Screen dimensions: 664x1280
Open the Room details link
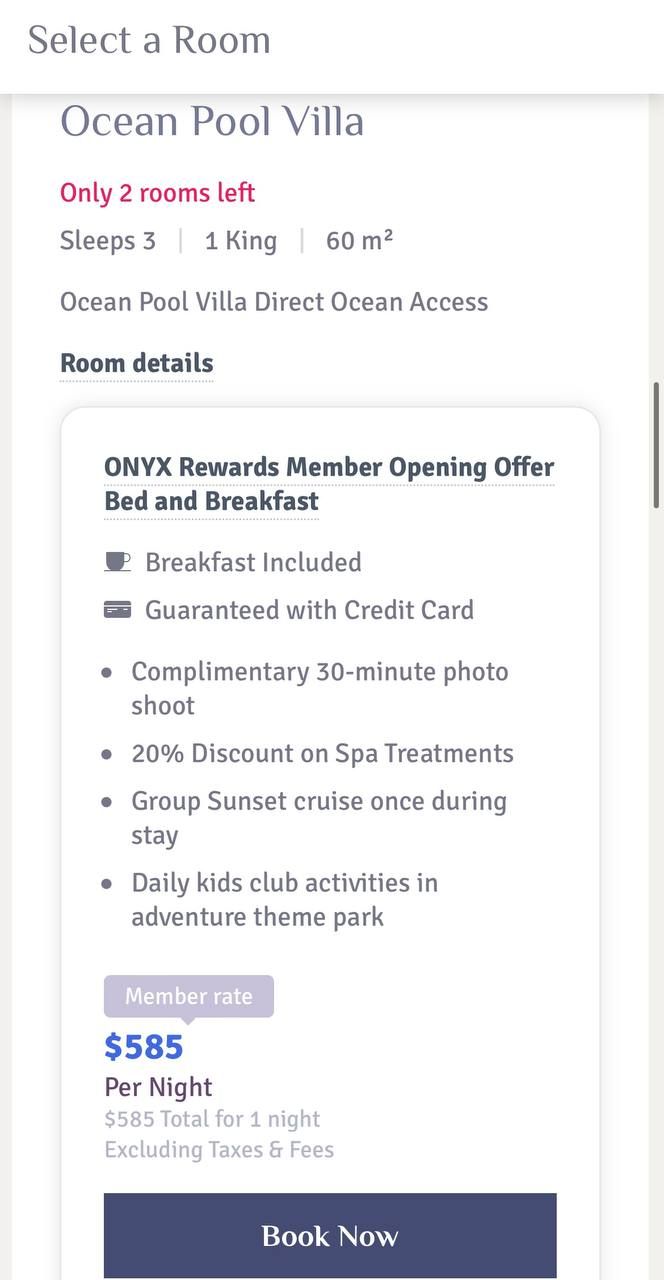(x=137, y=363)
